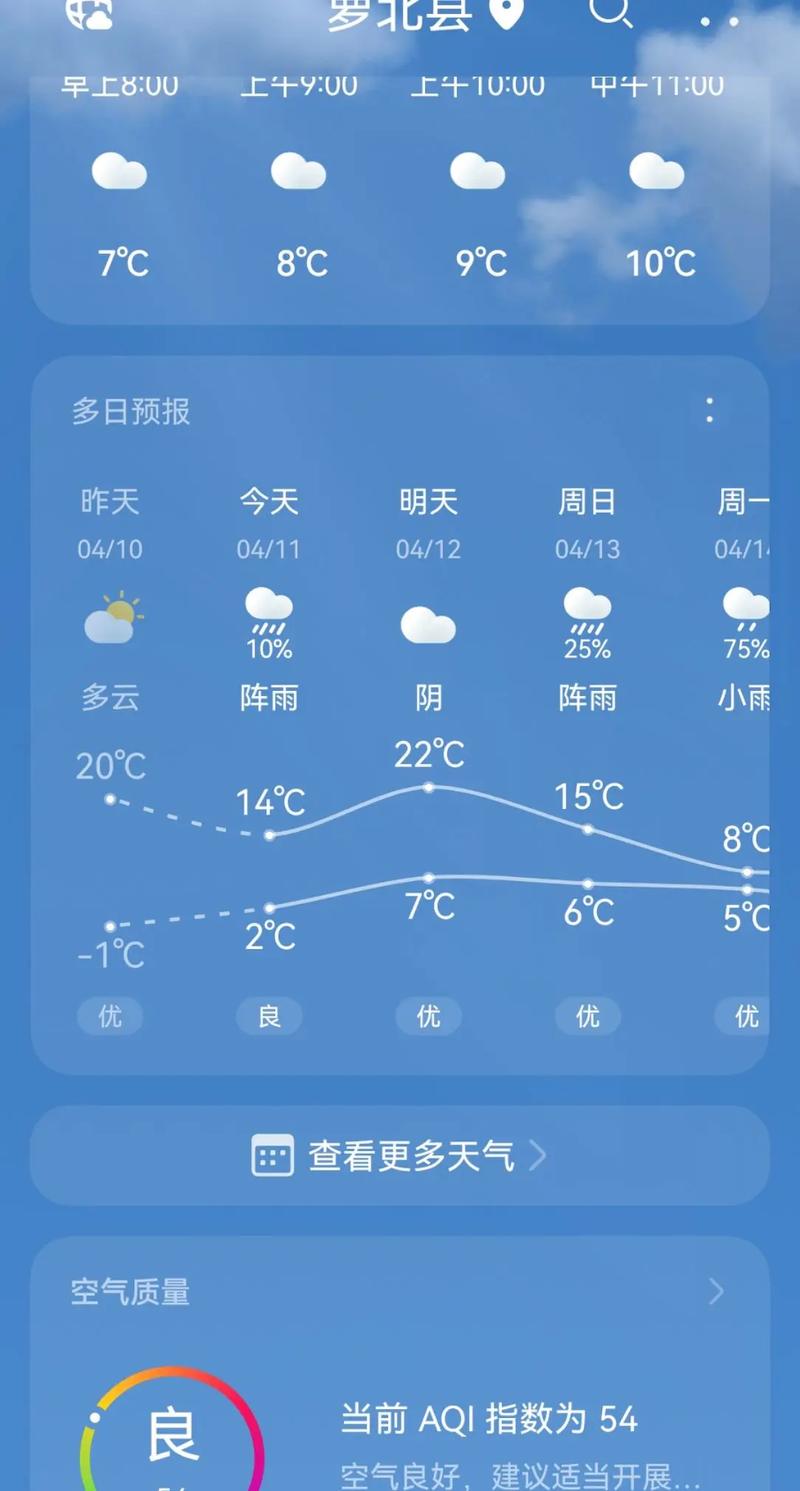Expand the 空气质量 section via its chevron

[x=716, y=1293]
